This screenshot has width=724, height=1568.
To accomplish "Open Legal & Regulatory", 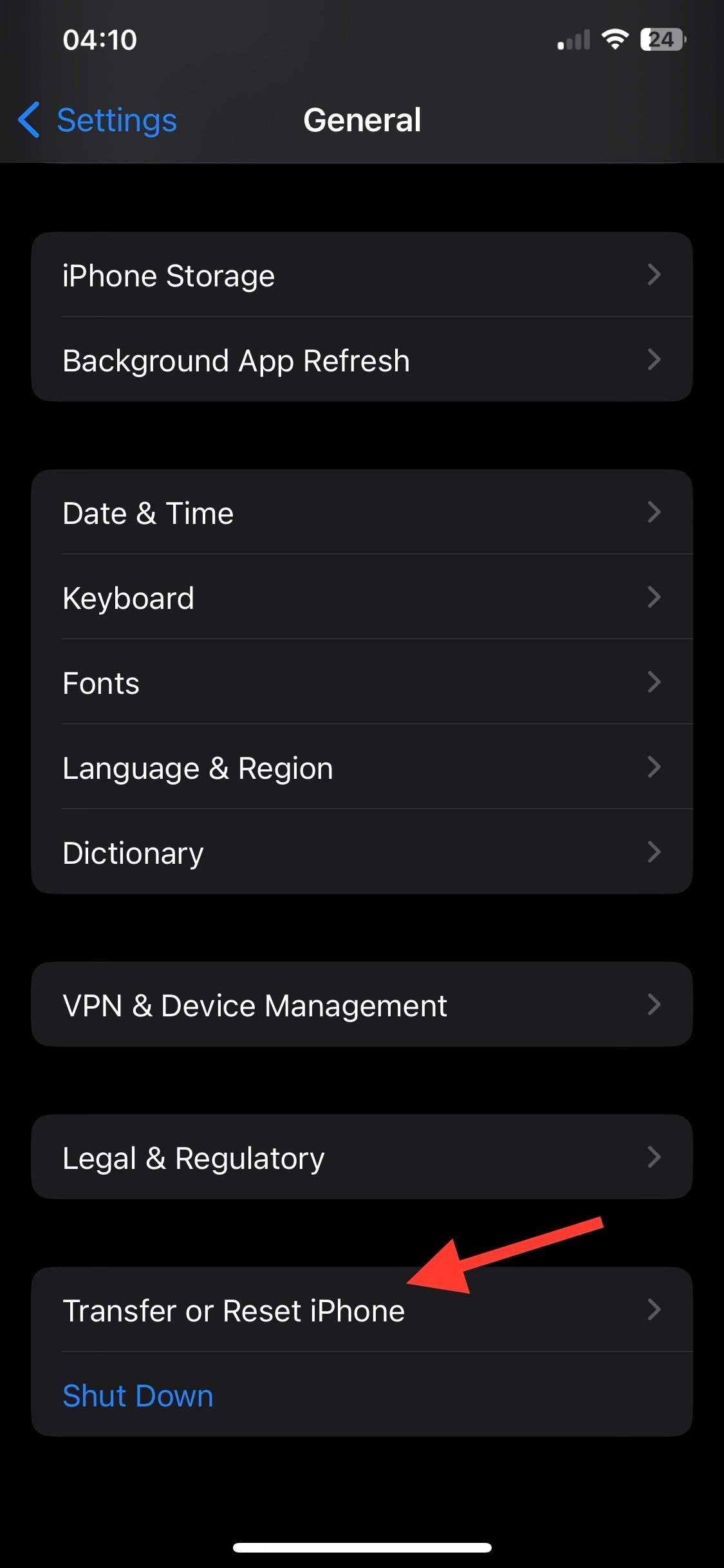I will [362, 1157].
